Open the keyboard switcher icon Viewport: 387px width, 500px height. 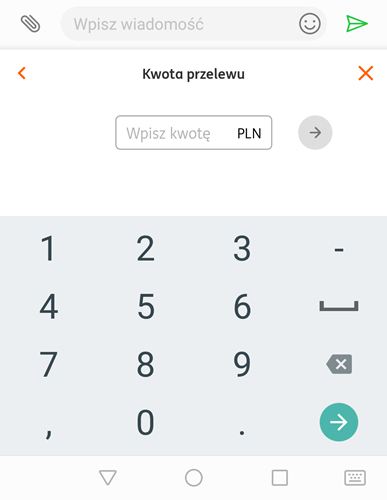tap(355, 478)
